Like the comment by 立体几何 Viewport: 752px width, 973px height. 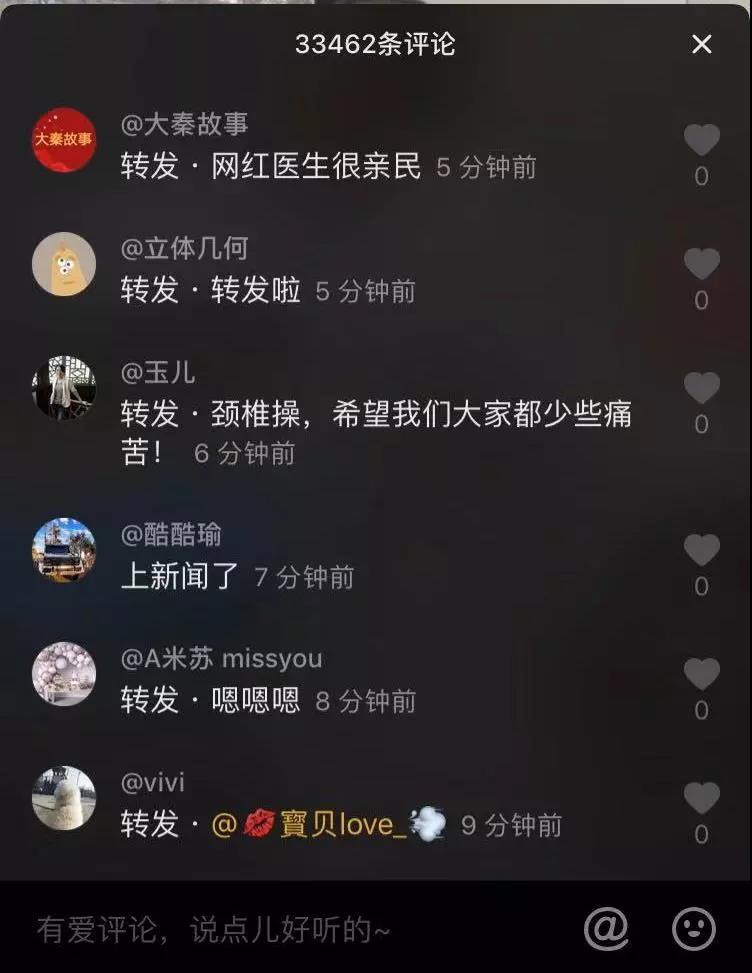click(701, 265)
